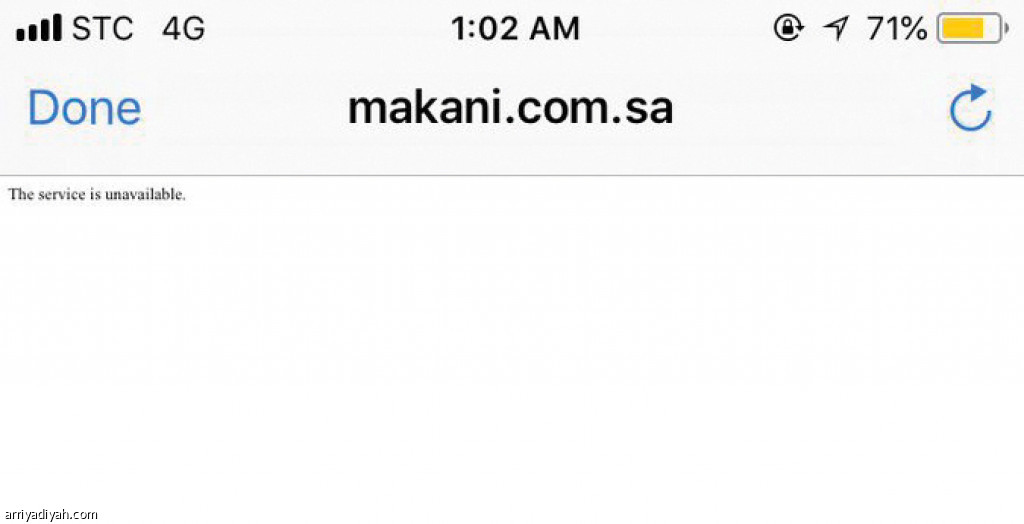Reload the makani.com.sa page
Viewport: 1024px width, 524px height.
pos(969,109)
